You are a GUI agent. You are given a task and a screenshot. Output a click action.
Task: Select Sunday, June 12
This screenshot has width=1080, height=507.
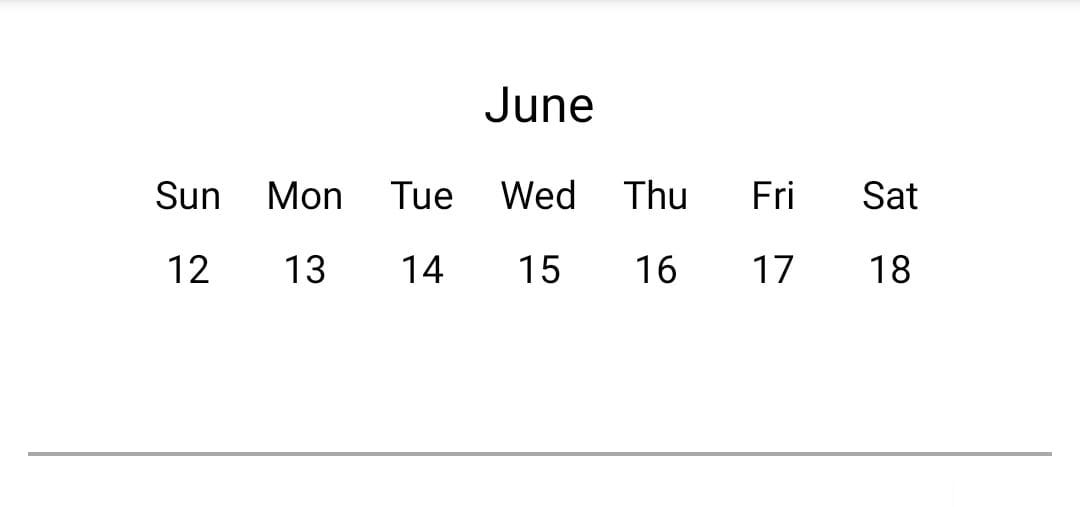click(x=188, y=270)
